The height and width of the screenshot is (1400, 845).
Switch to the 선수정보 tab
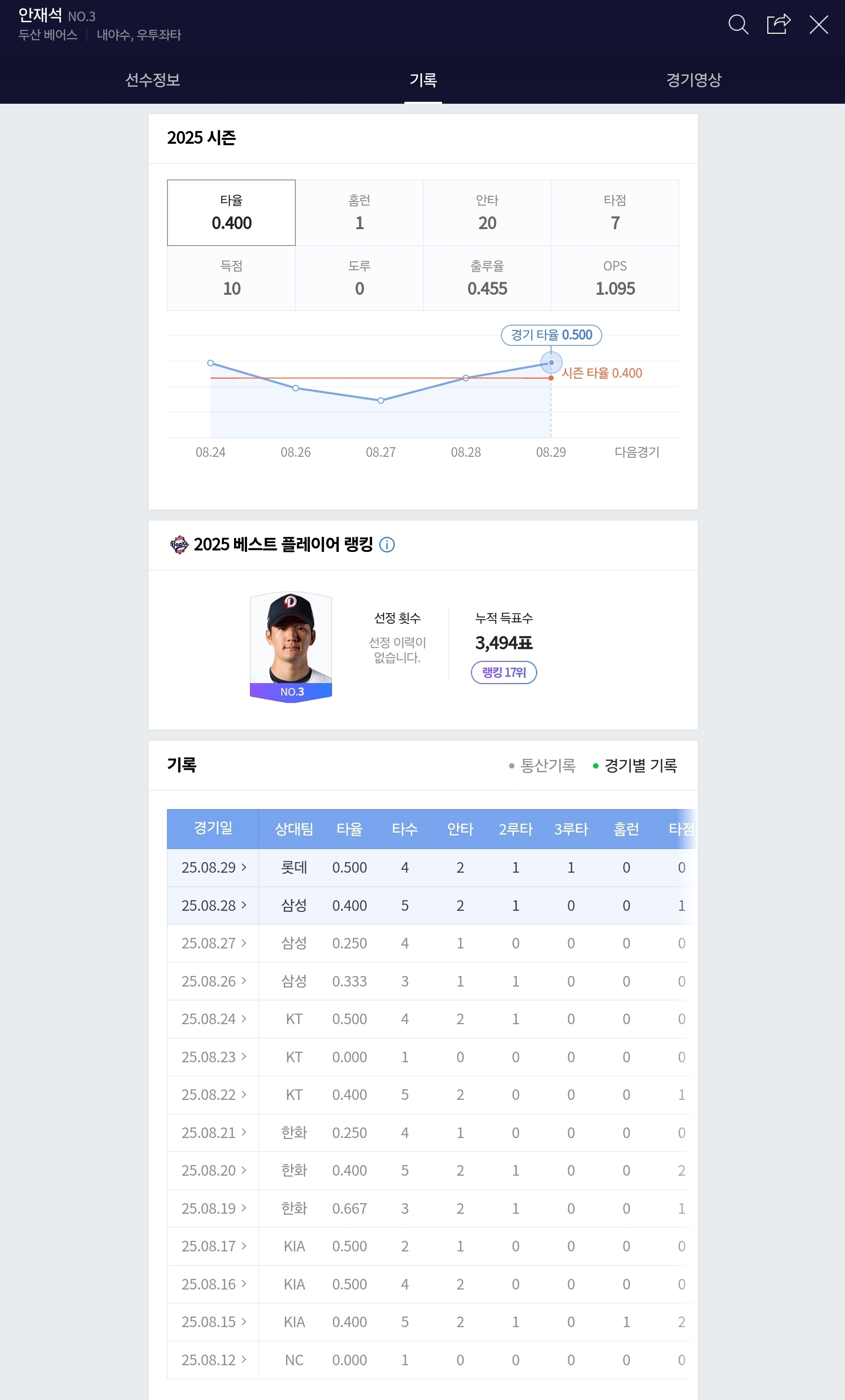(x=152, y=80)
